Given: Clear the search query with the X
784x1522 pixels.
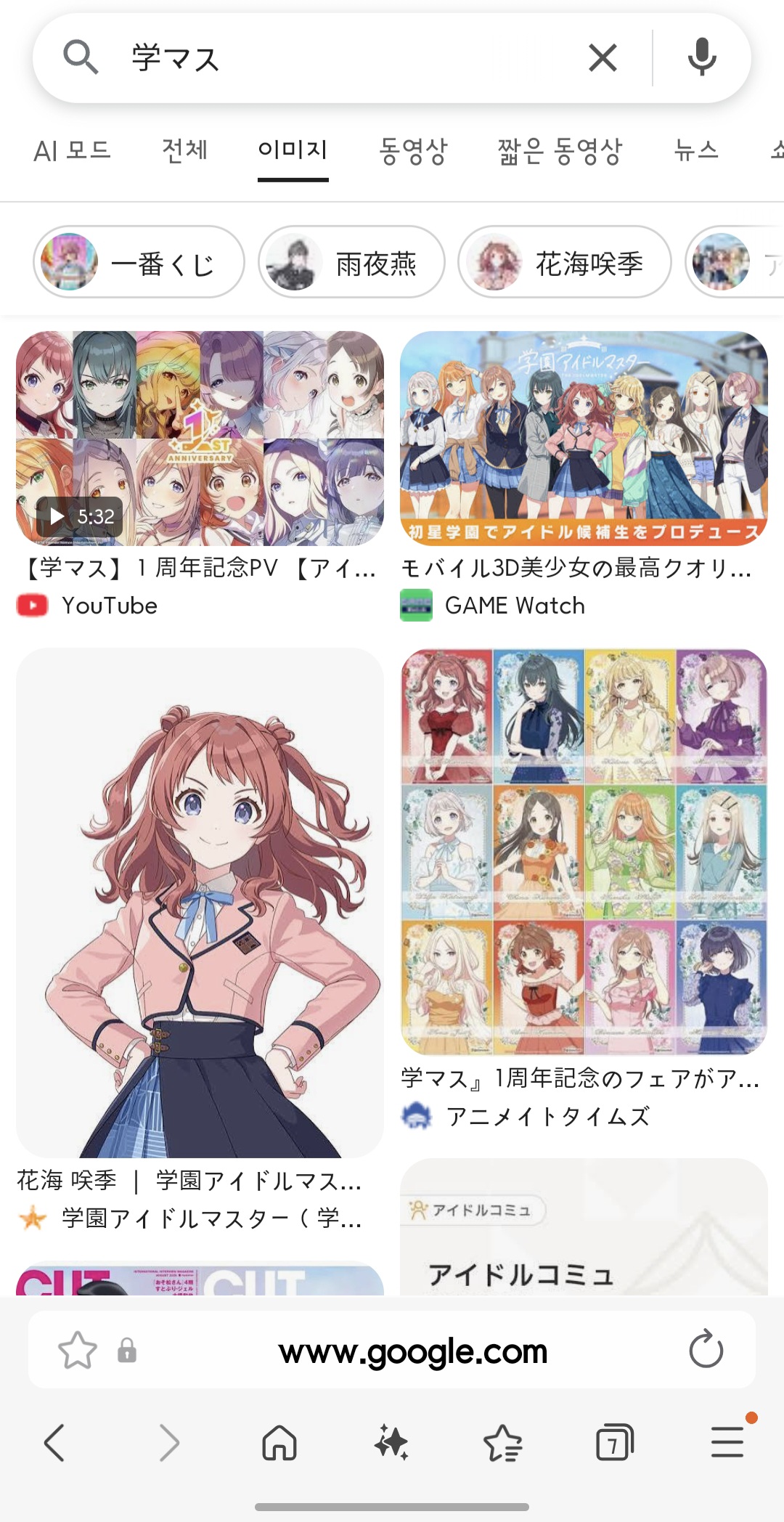Looking at the screenshot, I should pyautogui.click(x=603, y=58).
